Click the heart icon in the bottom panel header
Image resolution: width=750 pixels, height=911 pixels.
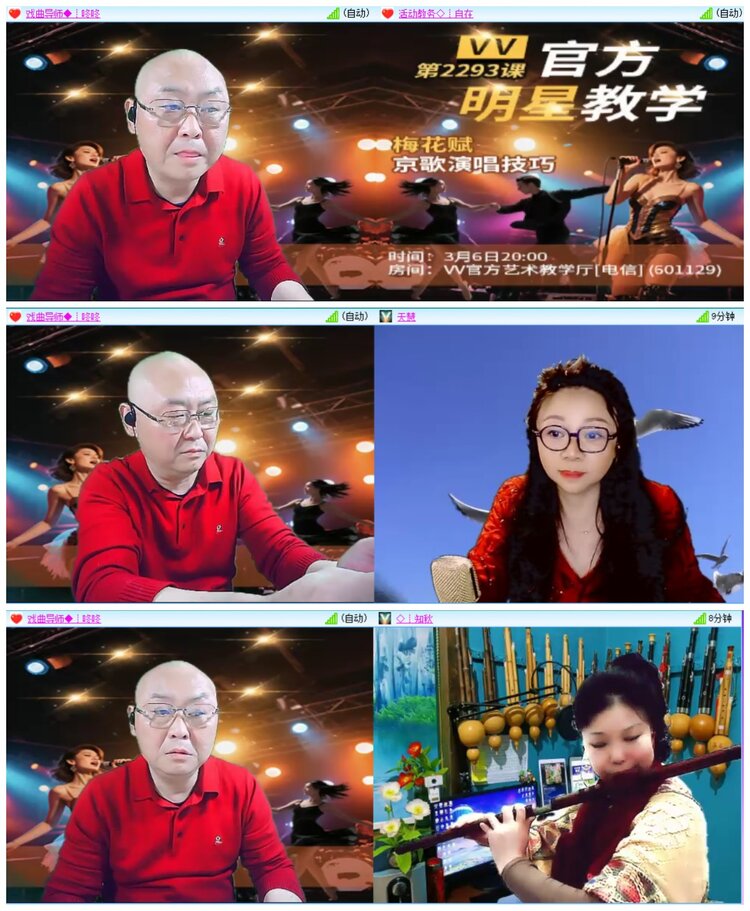[x=14, y=621]
